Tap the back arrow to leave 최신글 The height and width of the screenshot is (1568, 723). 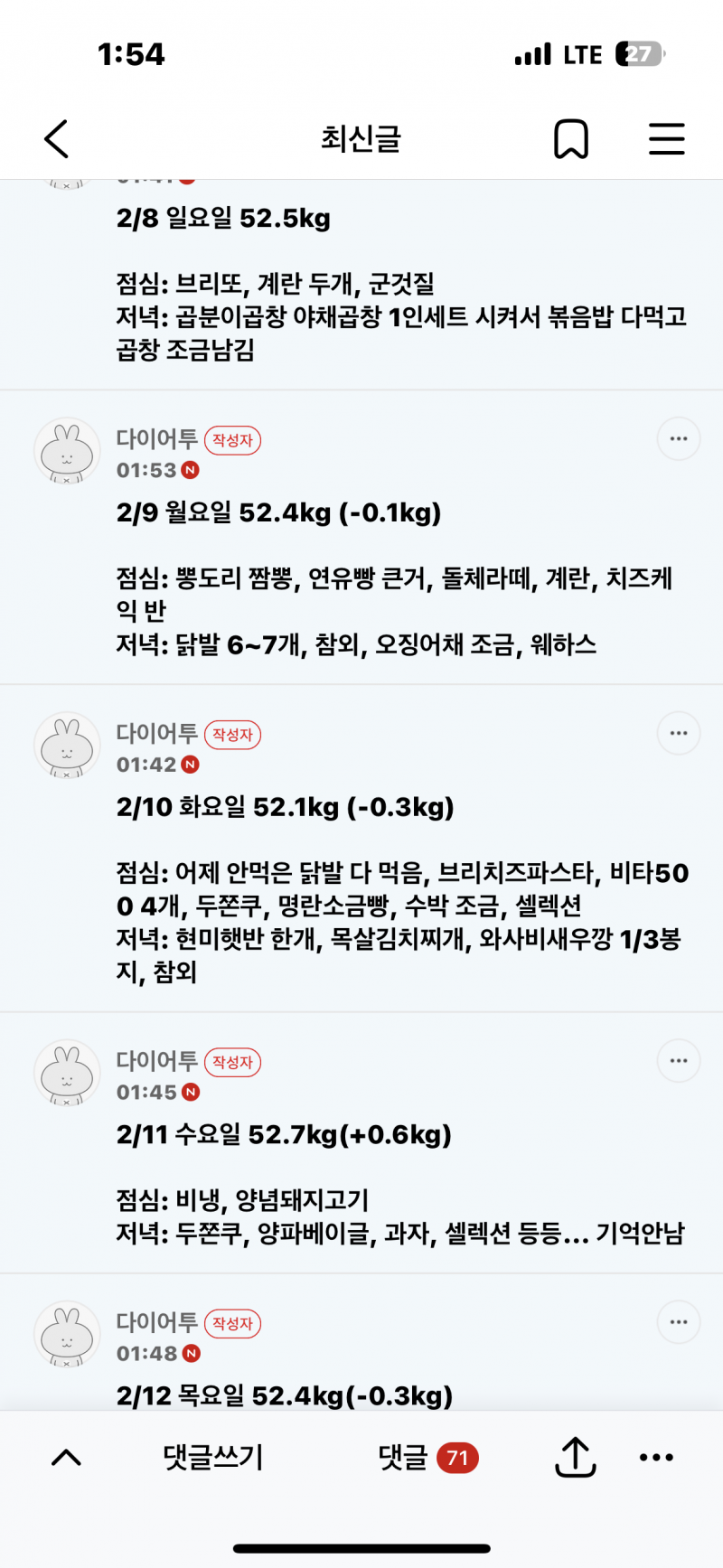coord(56,139)
